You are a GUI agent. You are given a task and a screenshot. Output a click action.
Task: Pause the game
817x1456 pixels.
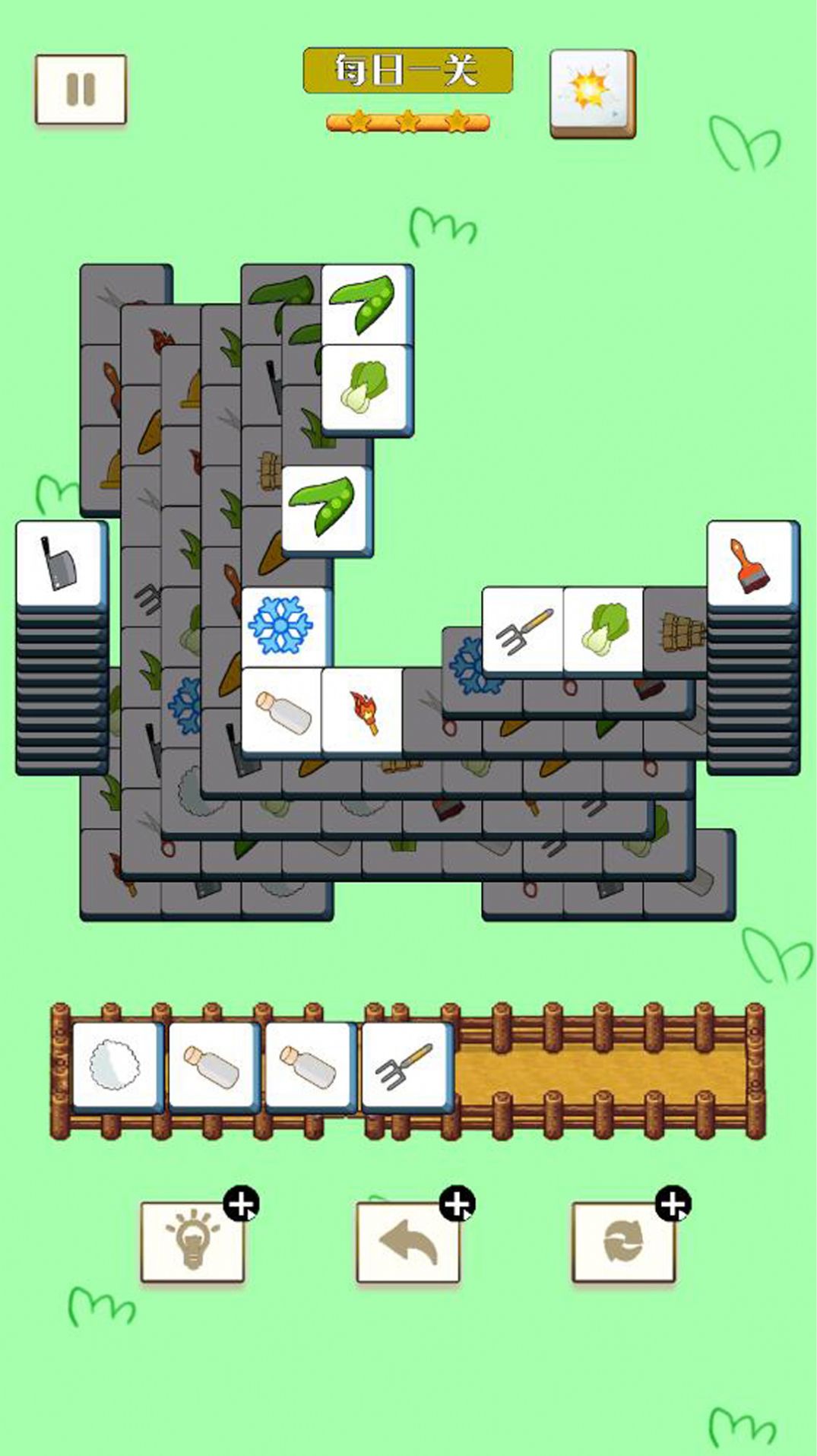click(81, 89)
